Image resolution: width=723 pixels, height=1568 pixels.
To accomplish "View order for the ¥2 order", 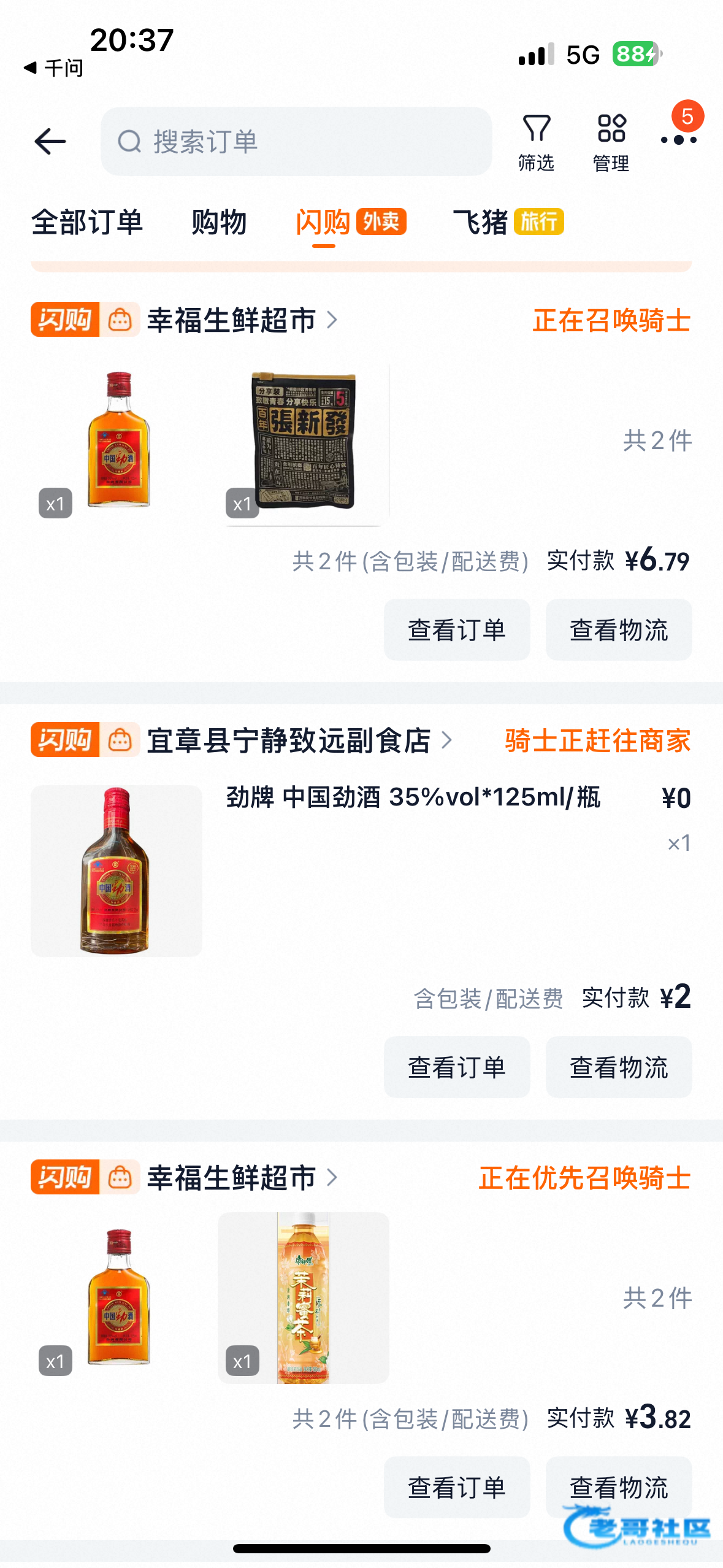I will pyautogui.click(x=457, y=1067).
